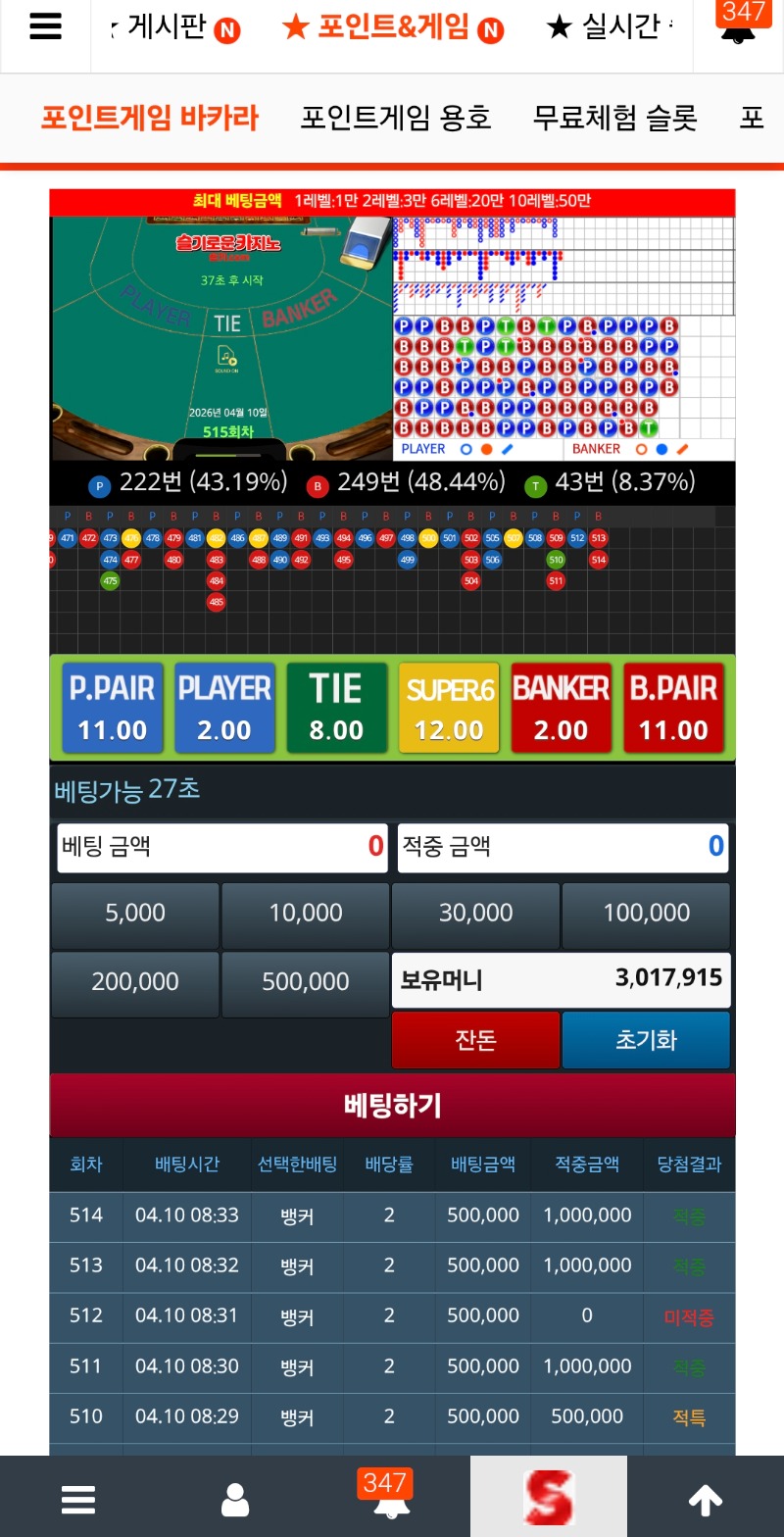Bet on B.PAIR 11.00

673,708
